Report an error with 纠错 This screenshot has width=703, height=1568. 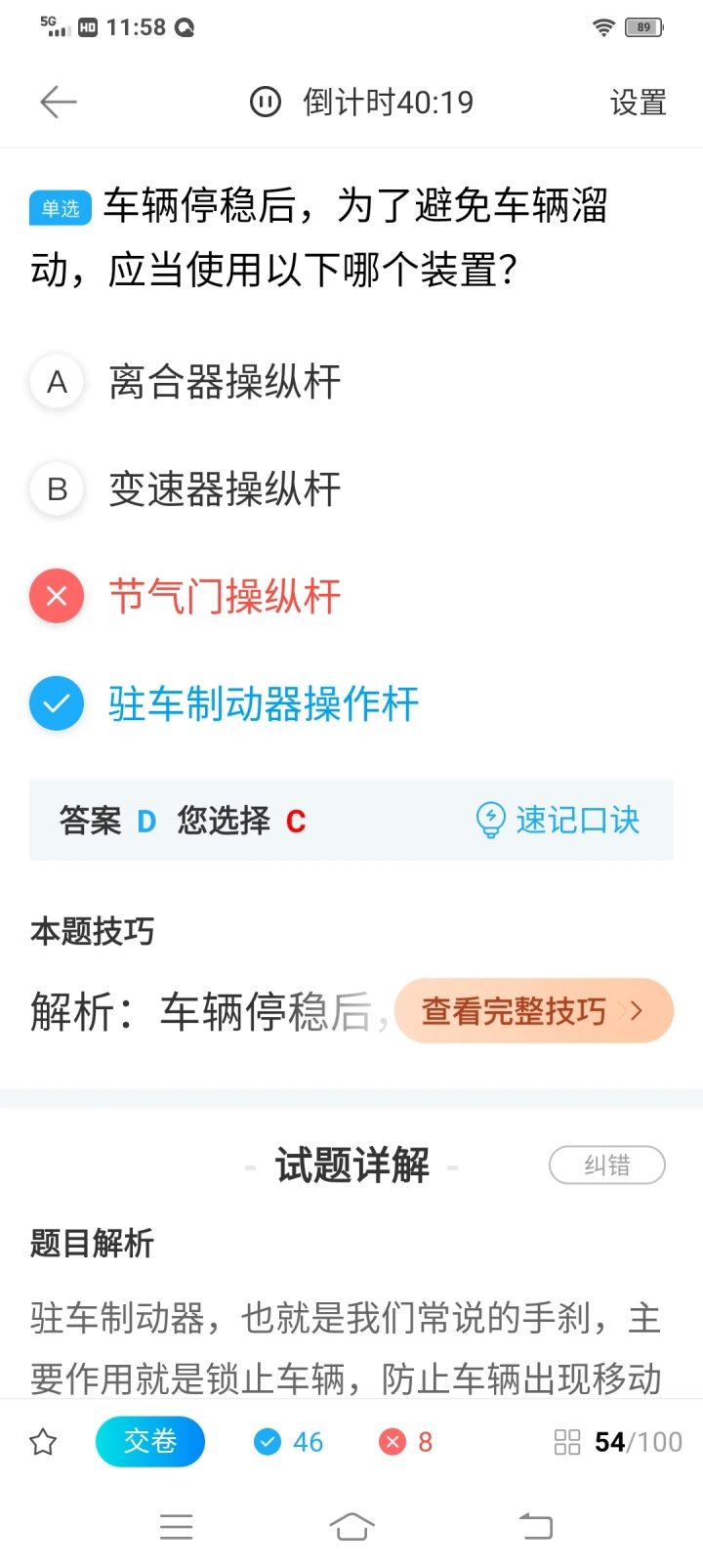(607, 1165)
